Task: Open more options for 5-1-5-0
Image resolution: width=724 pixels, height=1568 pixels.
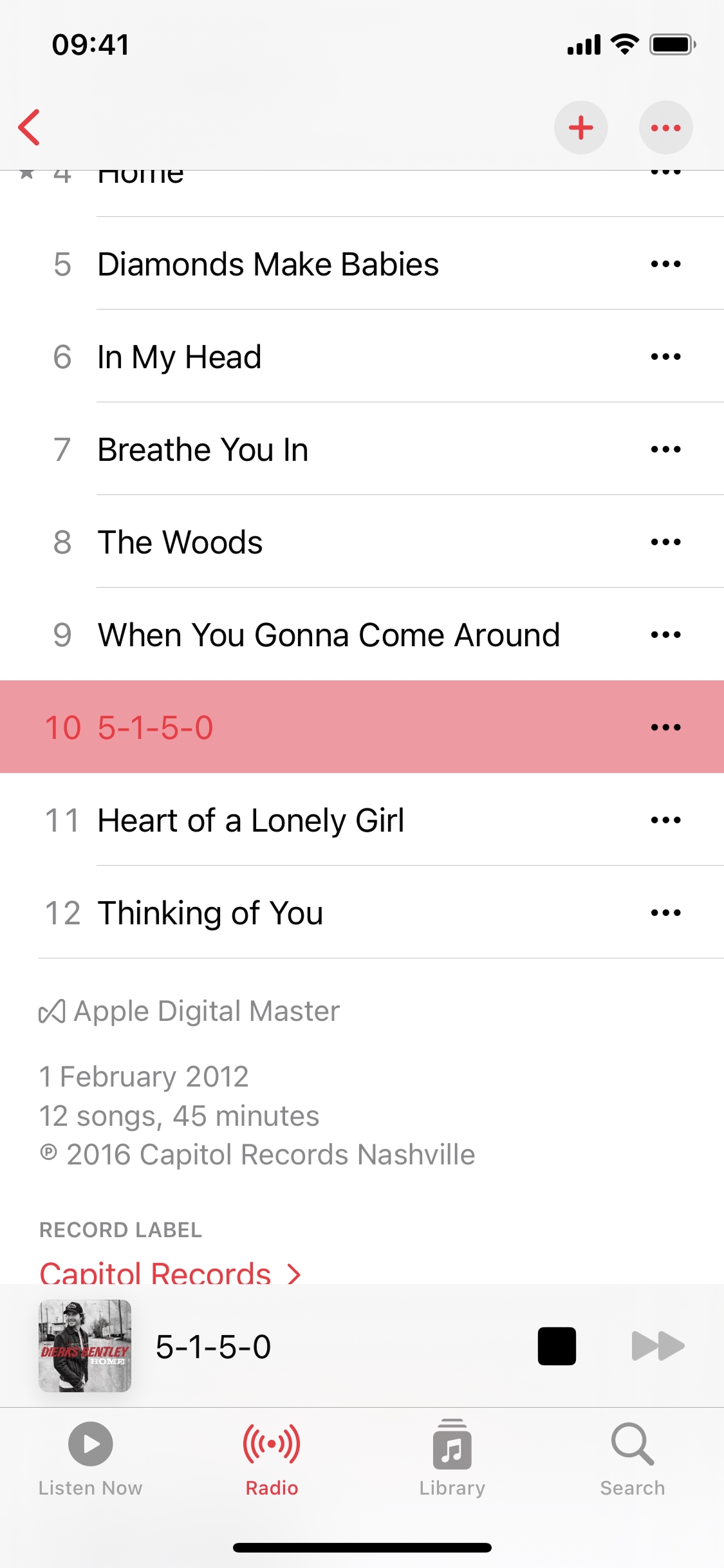Action: pyautogui.click(x=665, y=727)
